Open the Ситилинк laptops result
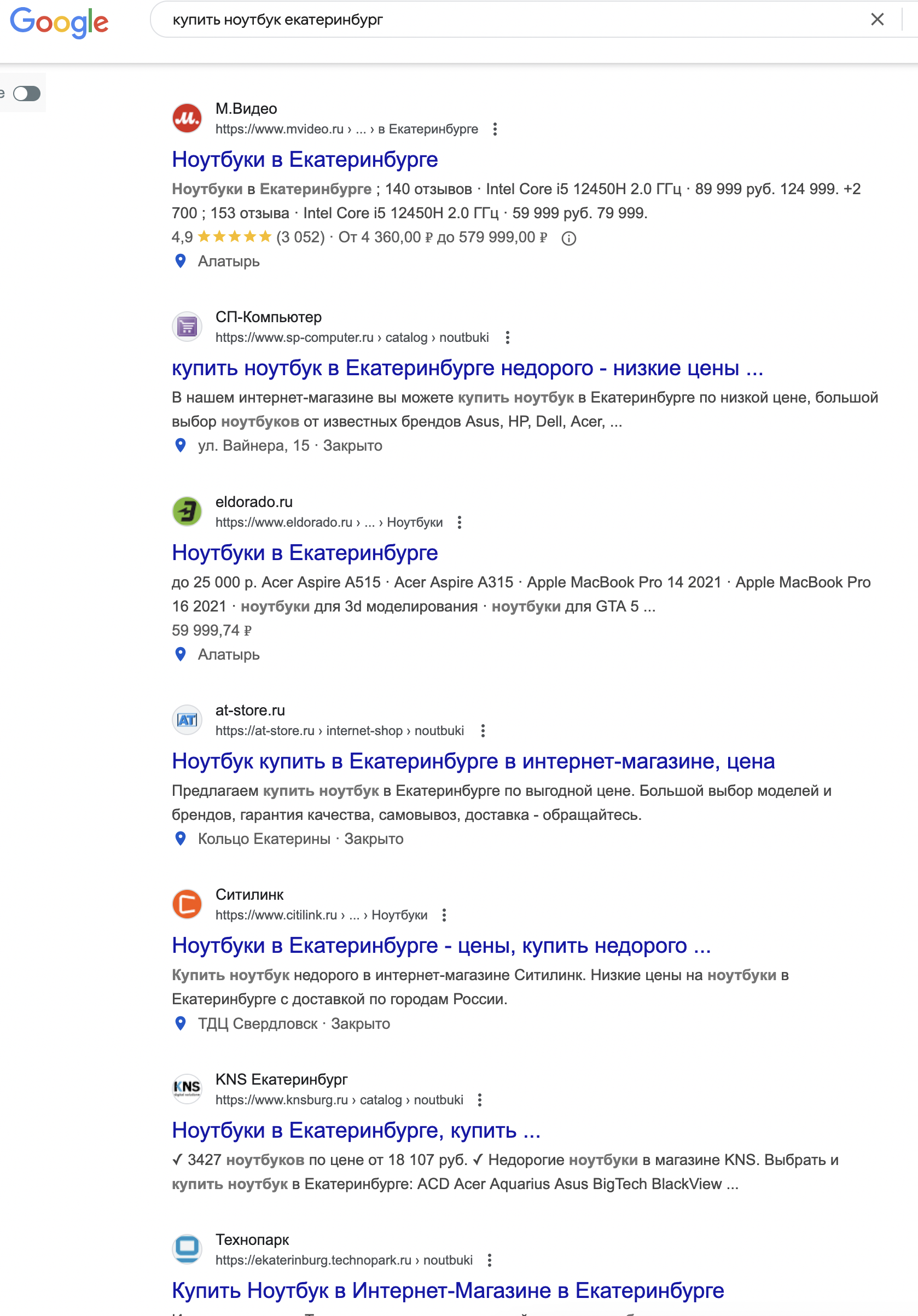This screenshot has width=918, height=1316. 440,945
